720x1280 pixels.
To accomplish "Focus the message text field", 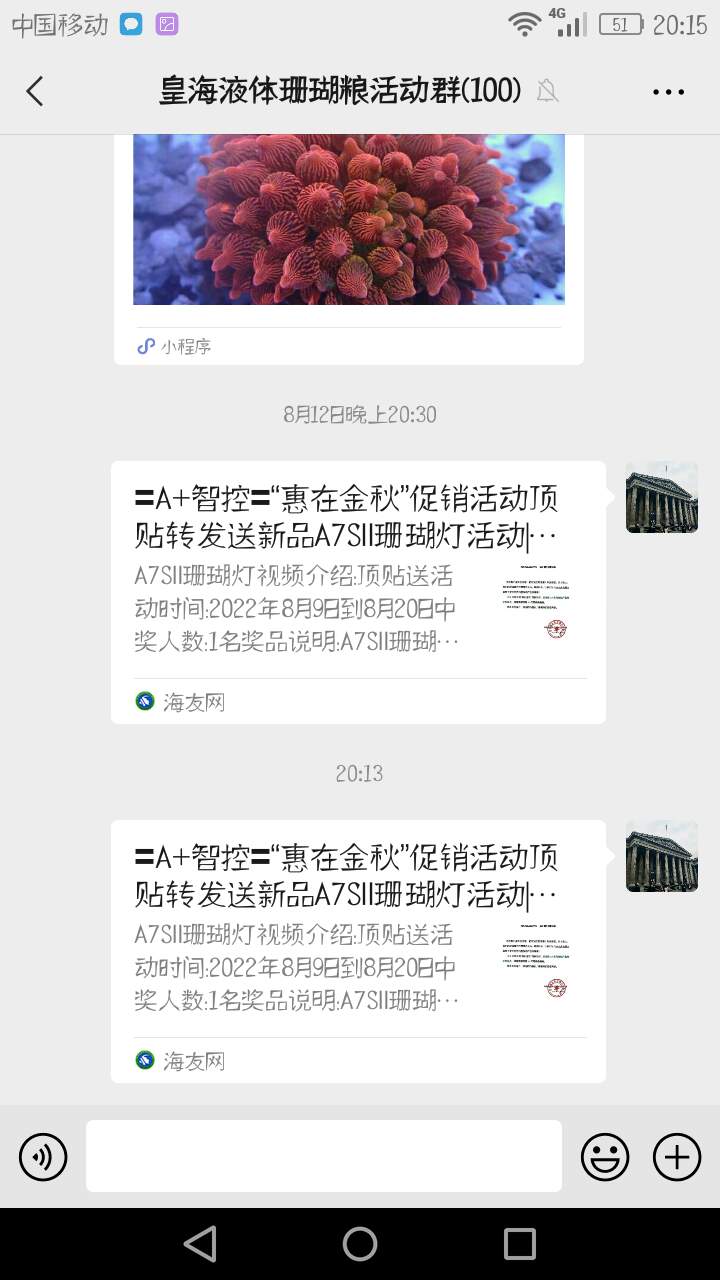I will point(323,1156).
